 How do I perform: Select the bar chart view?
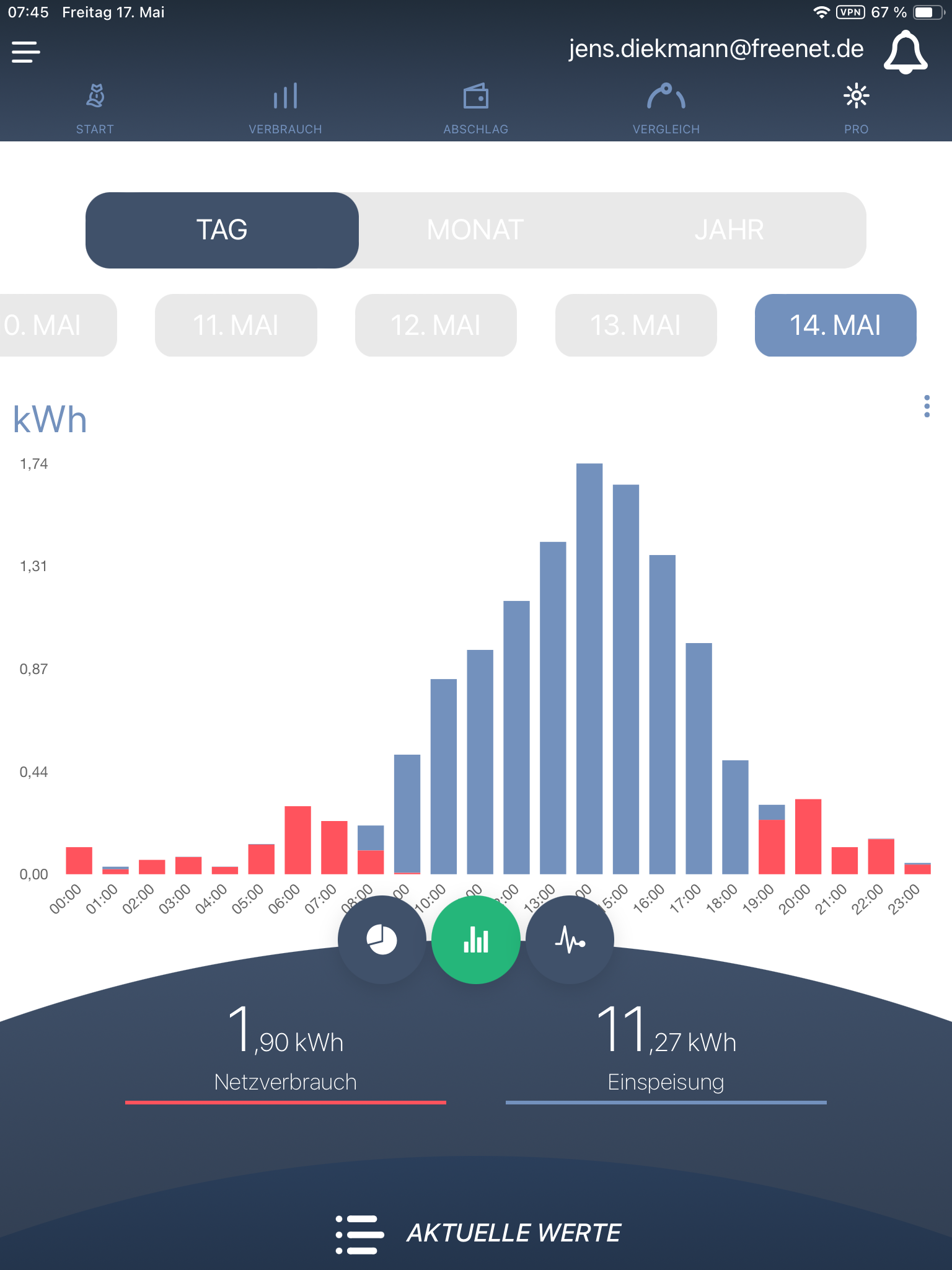pyautogui.click(x=476, y=939)
